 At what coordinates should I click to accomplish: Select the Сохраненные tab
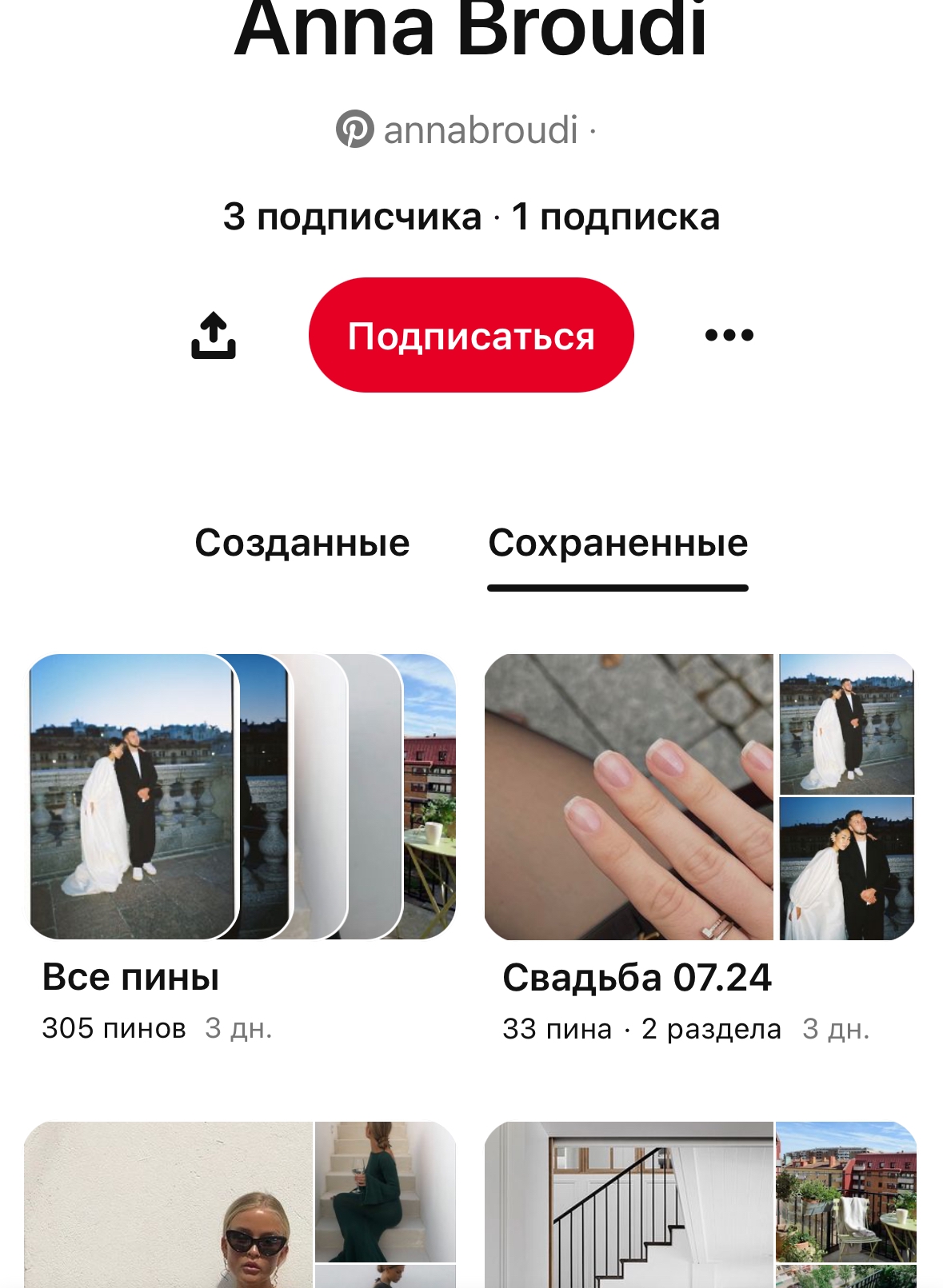(617, 544)
